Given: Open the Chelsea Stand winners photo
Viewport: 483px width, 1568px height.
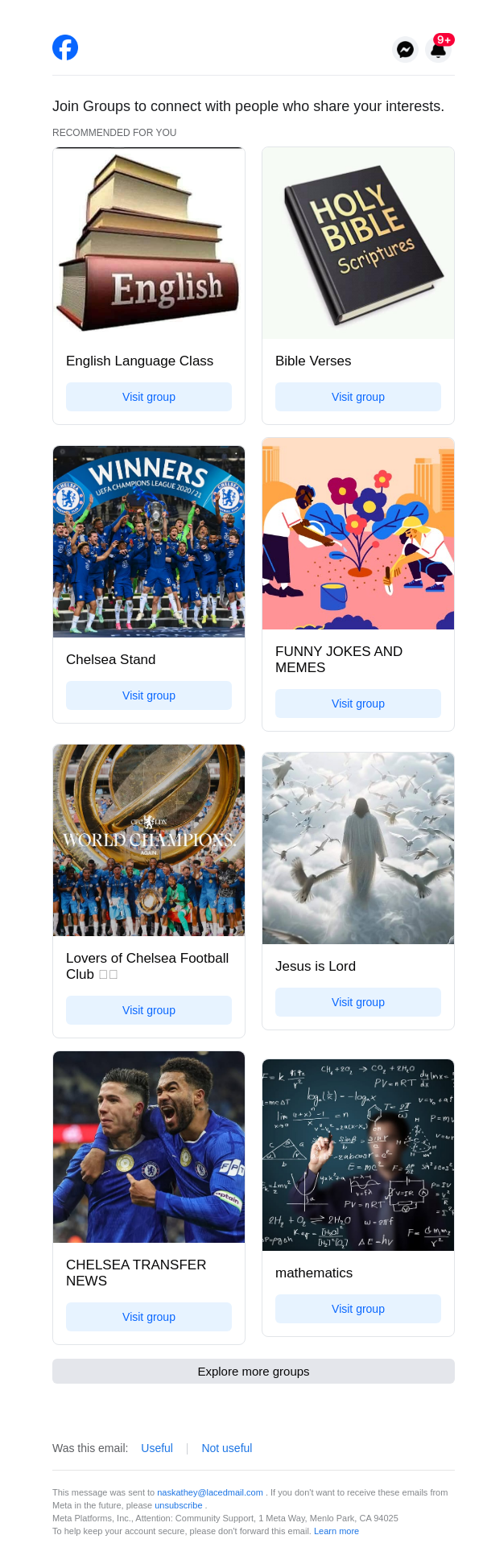Looking at the screenshot, I should 149,542.
